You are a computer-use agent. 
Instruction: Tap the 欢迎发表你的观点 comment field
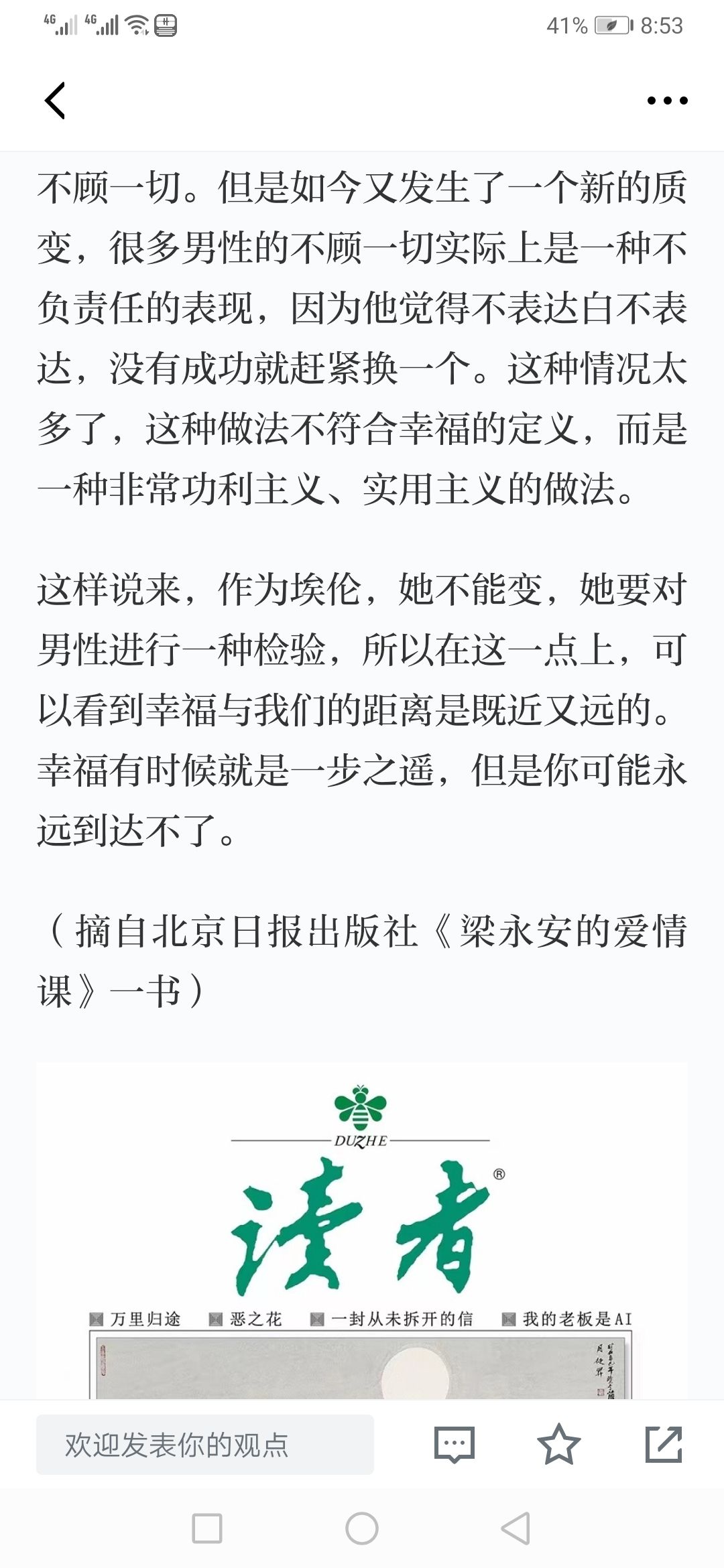pyautogui.click(x=204, y=1445)
